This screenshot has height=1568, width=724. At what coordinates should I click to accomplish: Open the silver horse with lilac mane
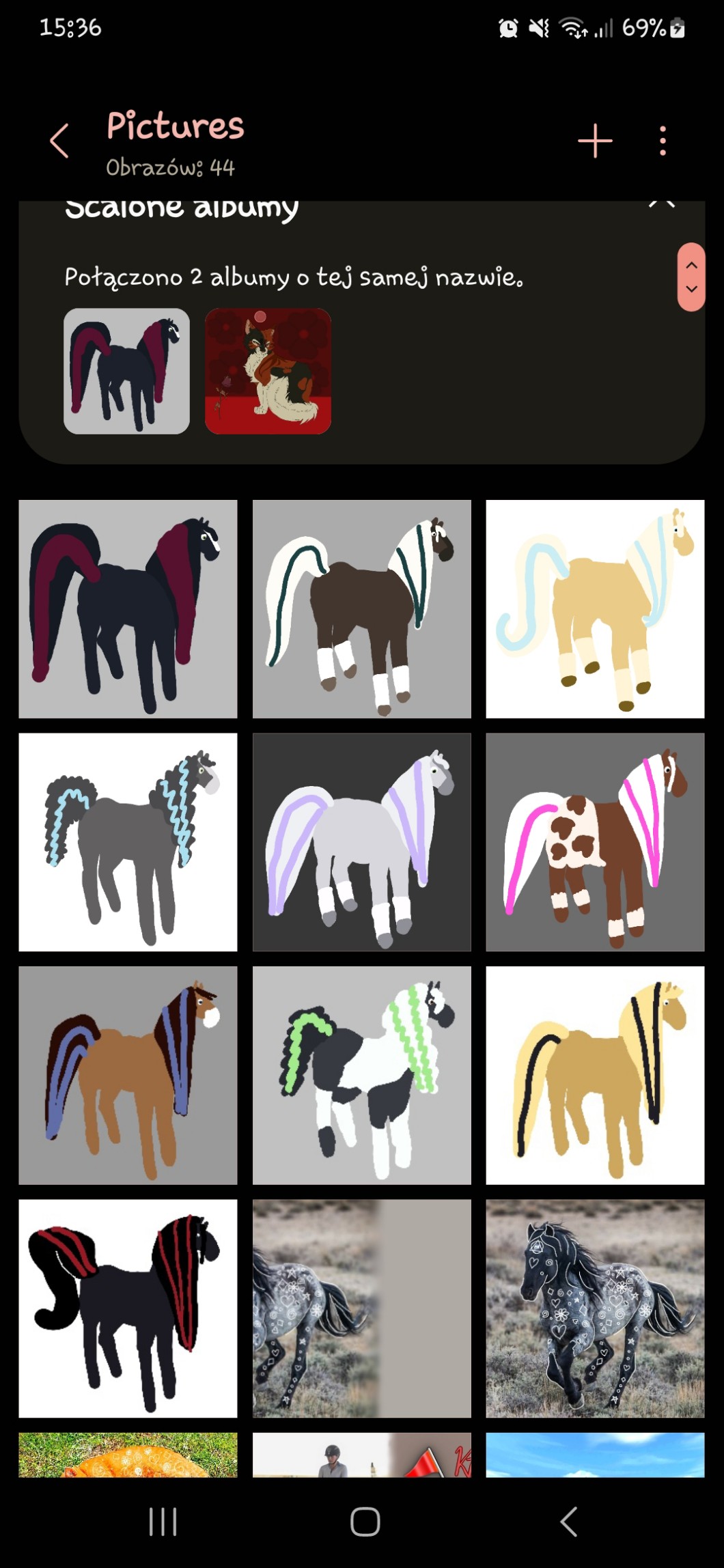tap(361, 842)
